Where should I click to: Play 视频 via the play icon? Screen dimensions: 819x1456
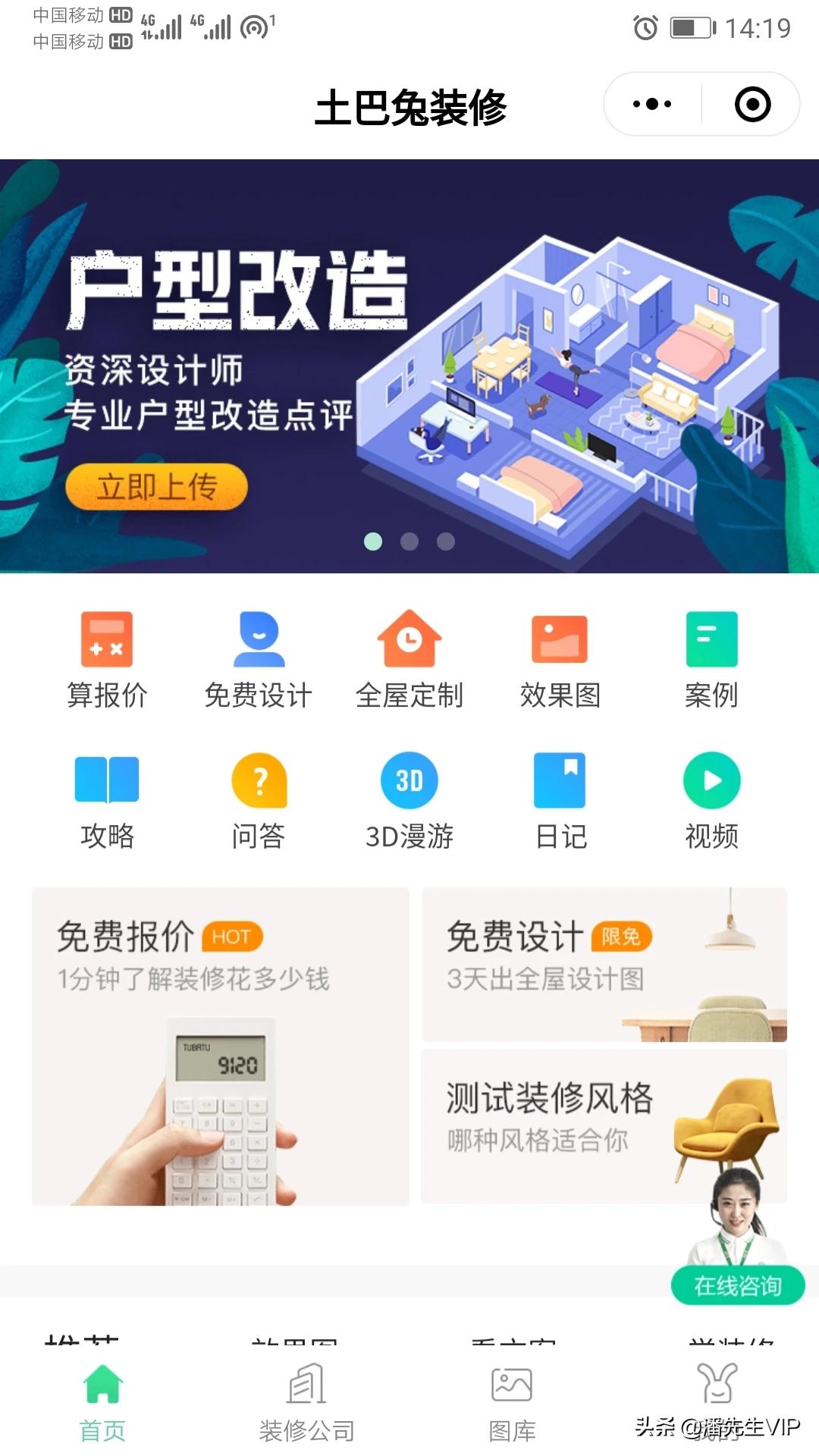(x=711, y=780)
